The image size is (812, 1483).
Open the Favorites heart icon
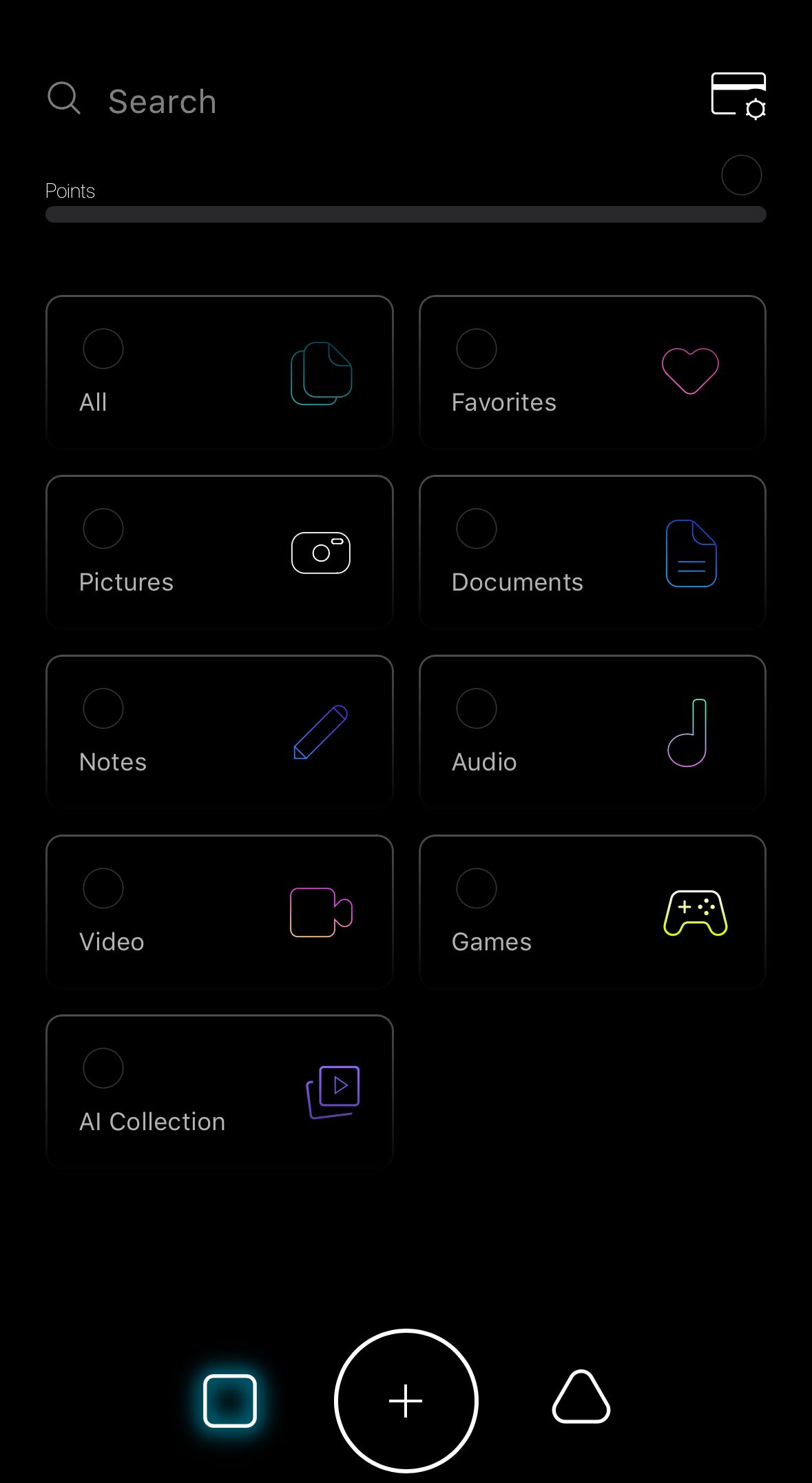[690, 371]
